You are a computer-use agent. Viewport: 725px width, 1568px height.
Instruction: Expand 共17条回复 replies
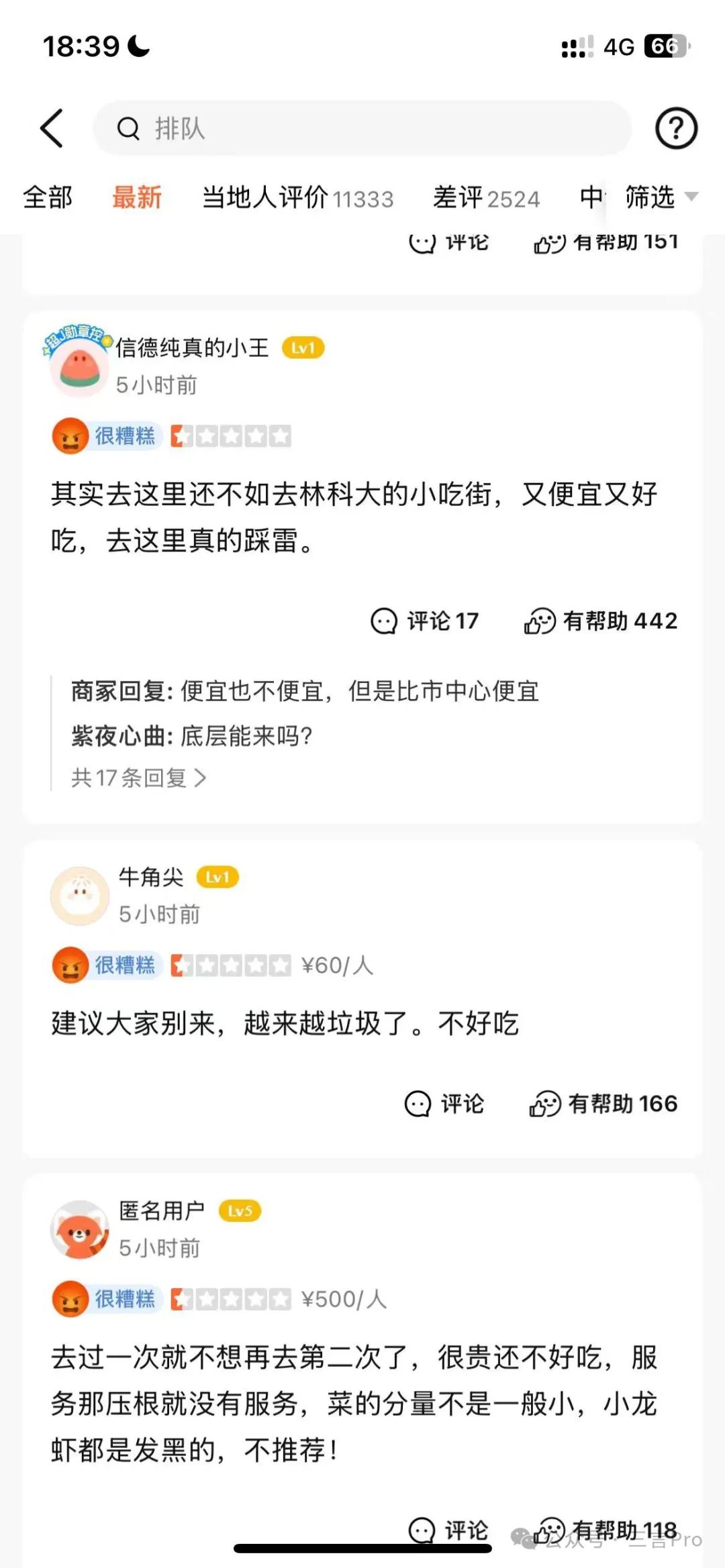(x=138, y=778)
